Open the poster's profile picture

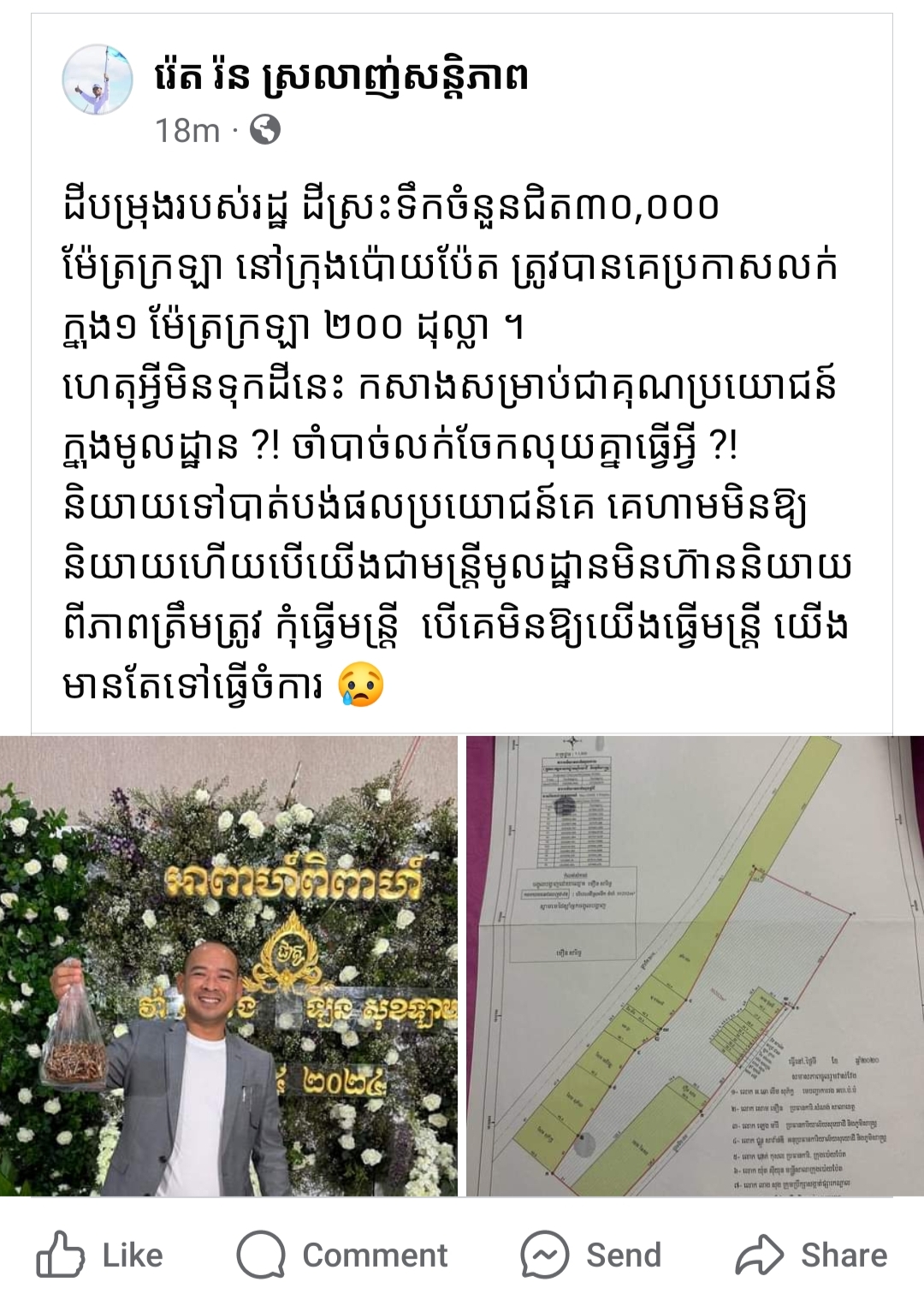(98, 80)
